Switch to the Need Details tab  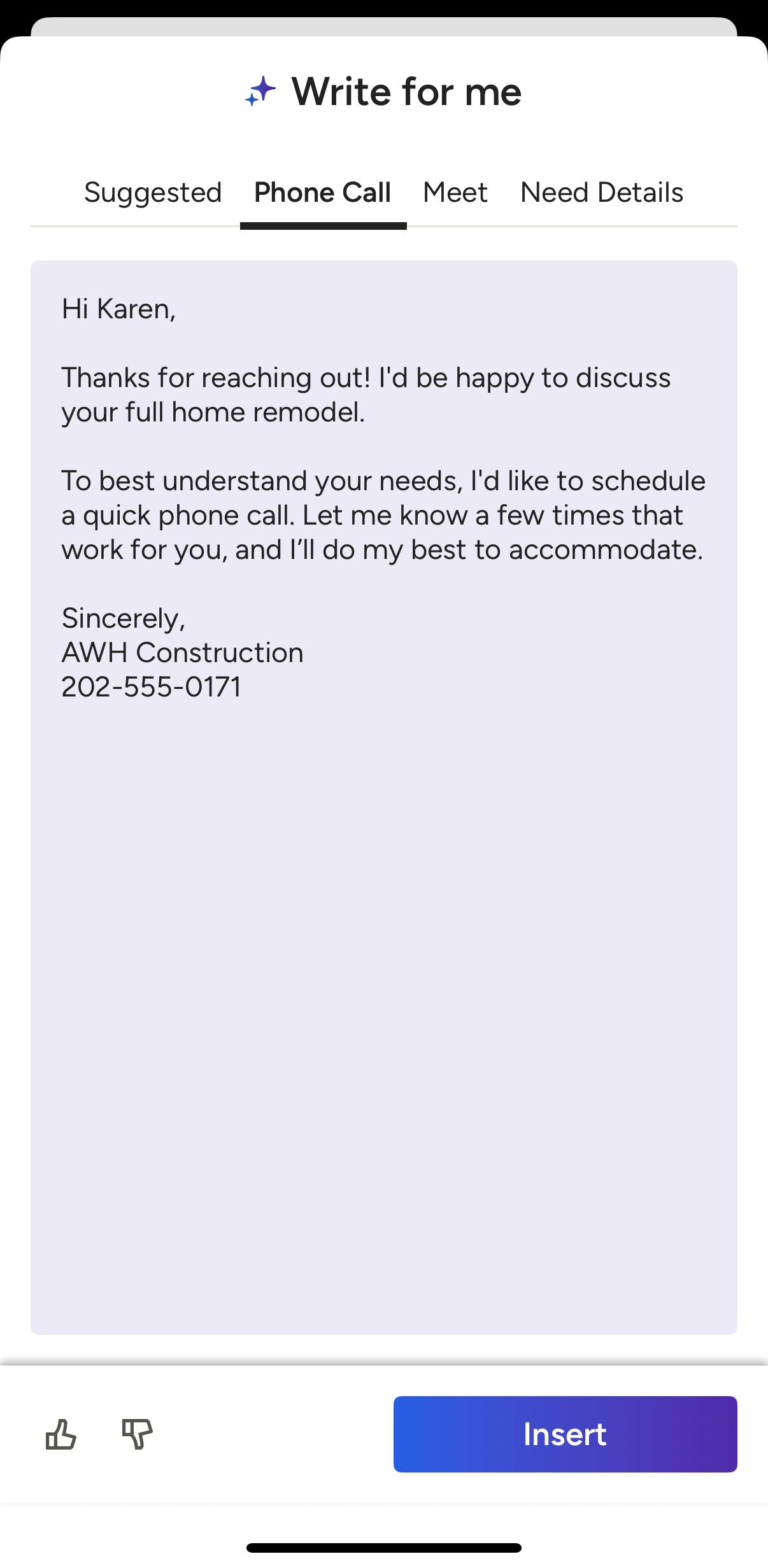click(x=601, y=193)
